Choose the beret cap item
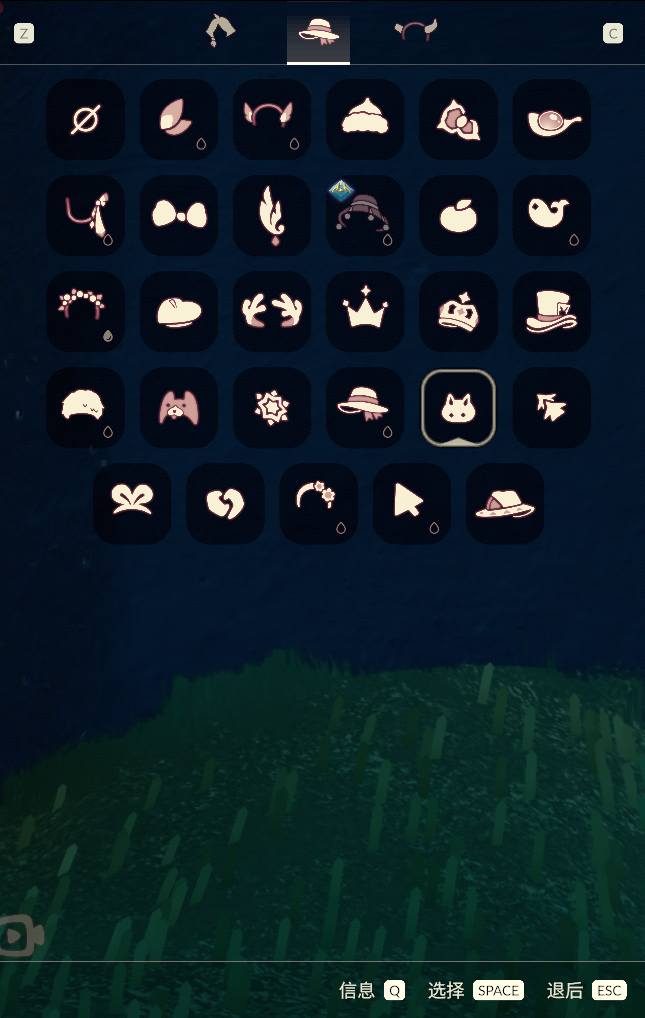The image size is (645, 1018). coord(179,312)
